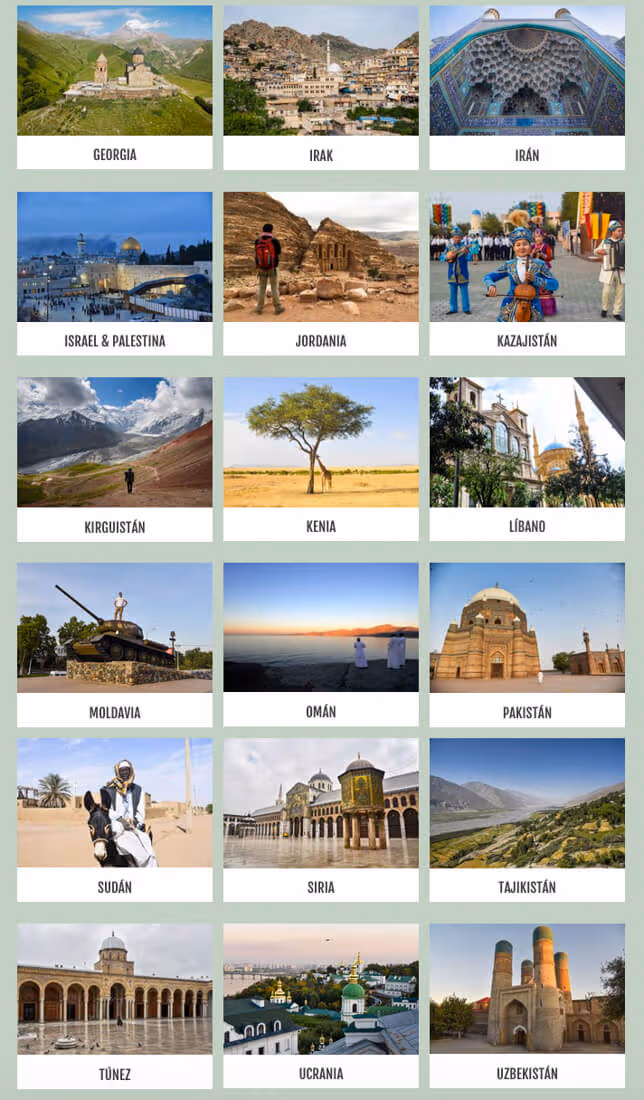Open the Túnez destination card

[x=114, y=1003]
